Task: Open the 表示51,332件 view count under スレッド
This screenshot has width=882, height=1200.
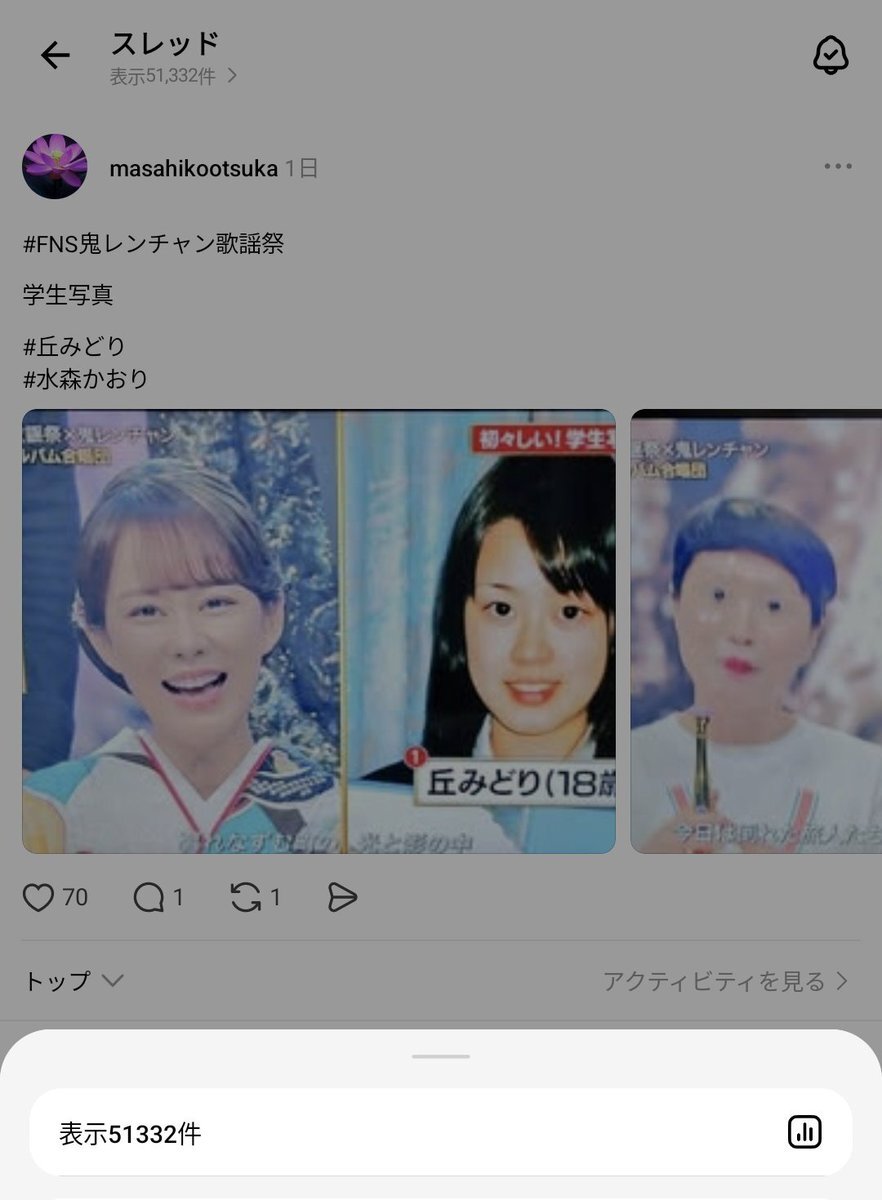Action: [173, 76]
